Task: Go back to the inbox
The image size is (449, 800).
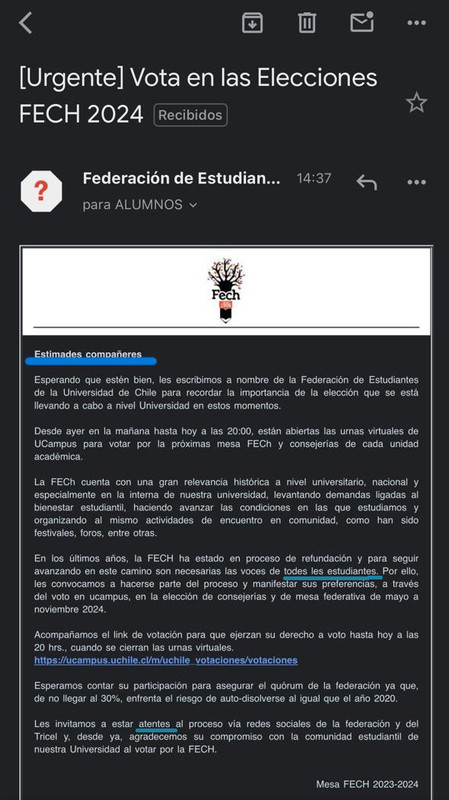Action: [26, 23]
